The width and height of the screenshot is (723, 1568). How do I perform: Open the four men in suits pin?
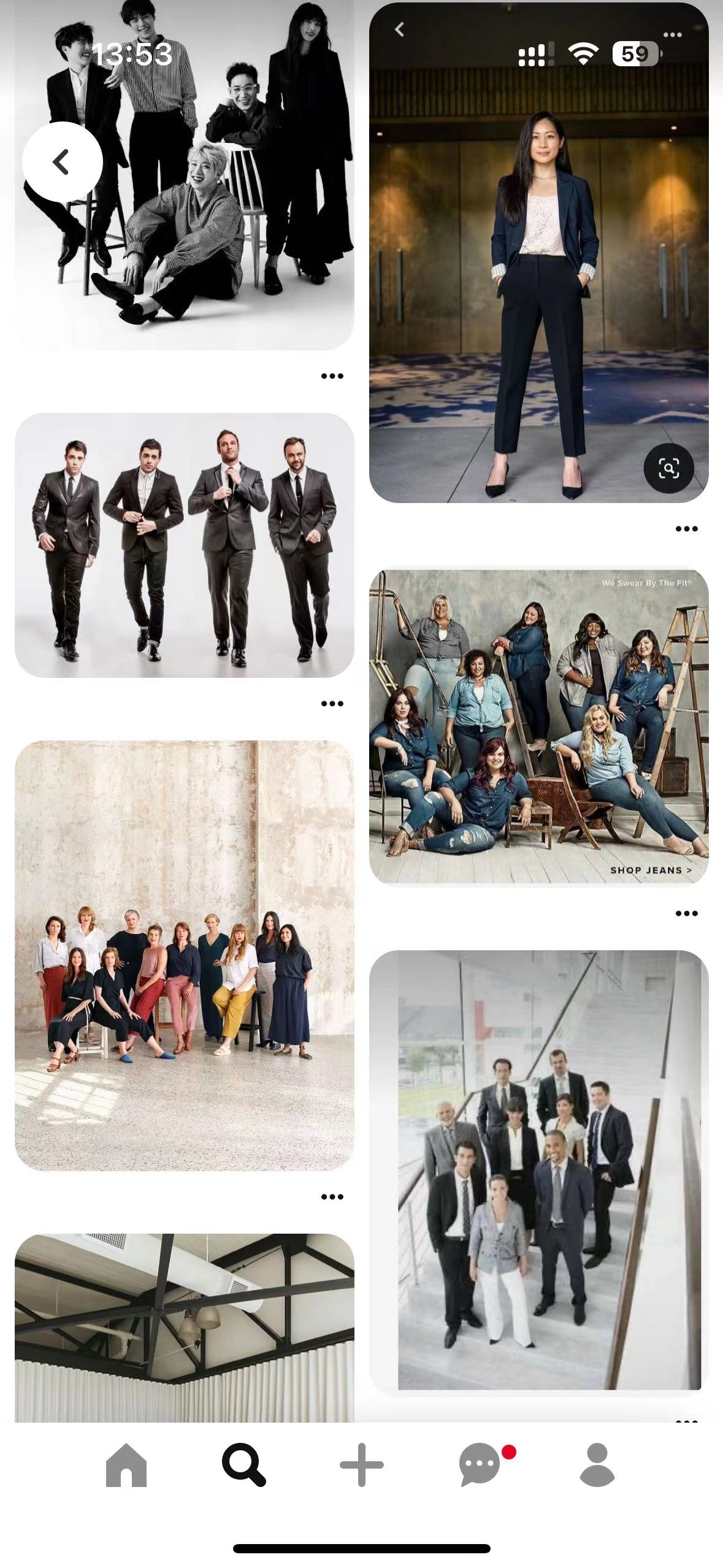(x=184, y=545)
